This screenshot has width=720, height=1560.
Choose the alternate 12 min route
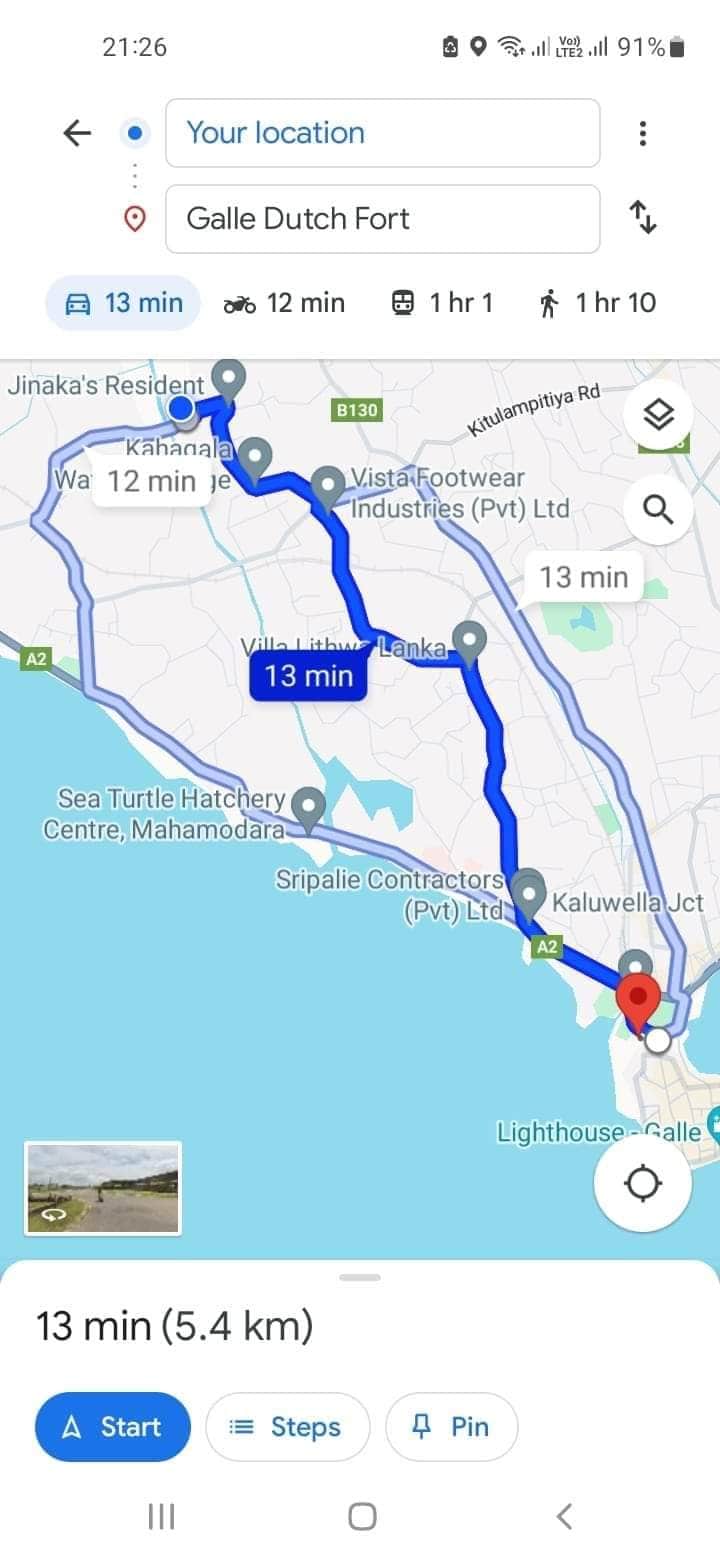pyautogui.click(x=151, y=481)
